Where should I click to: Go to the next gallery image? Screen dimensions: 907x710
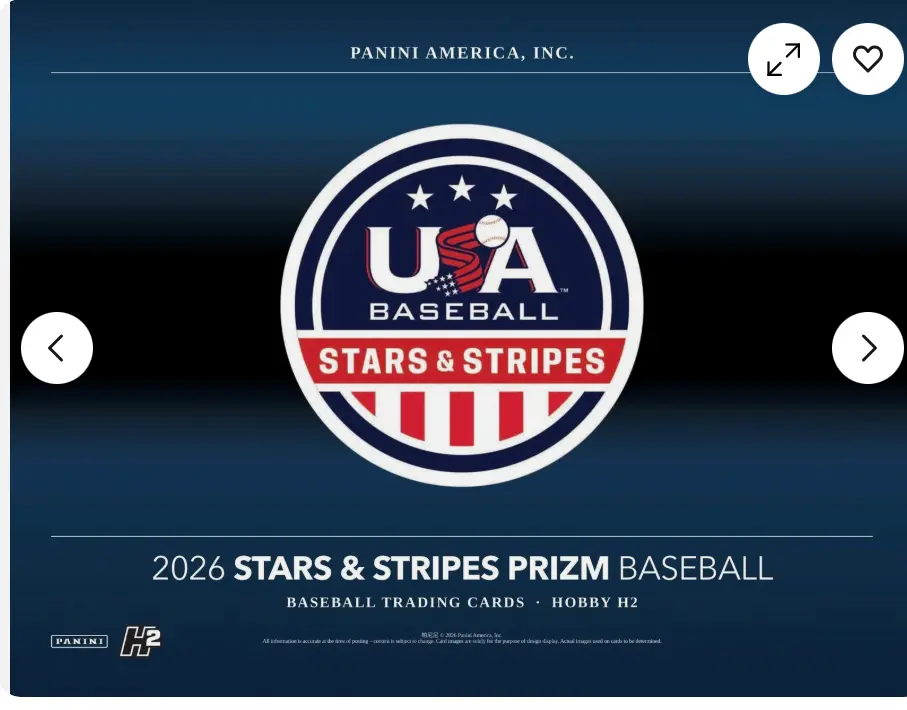(x=867, y=348)
